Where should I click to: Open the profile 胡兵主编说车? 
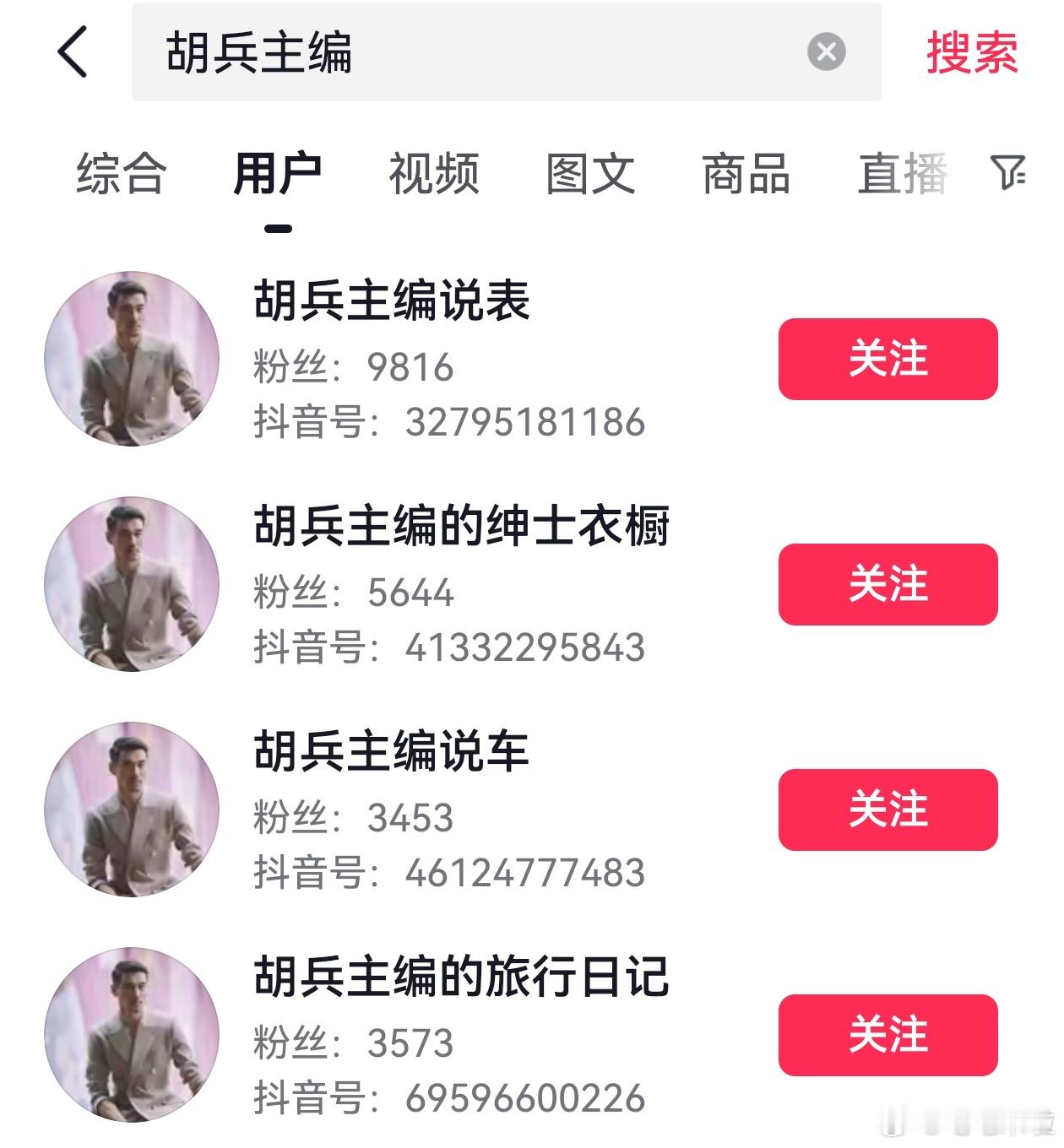(392, 751)
